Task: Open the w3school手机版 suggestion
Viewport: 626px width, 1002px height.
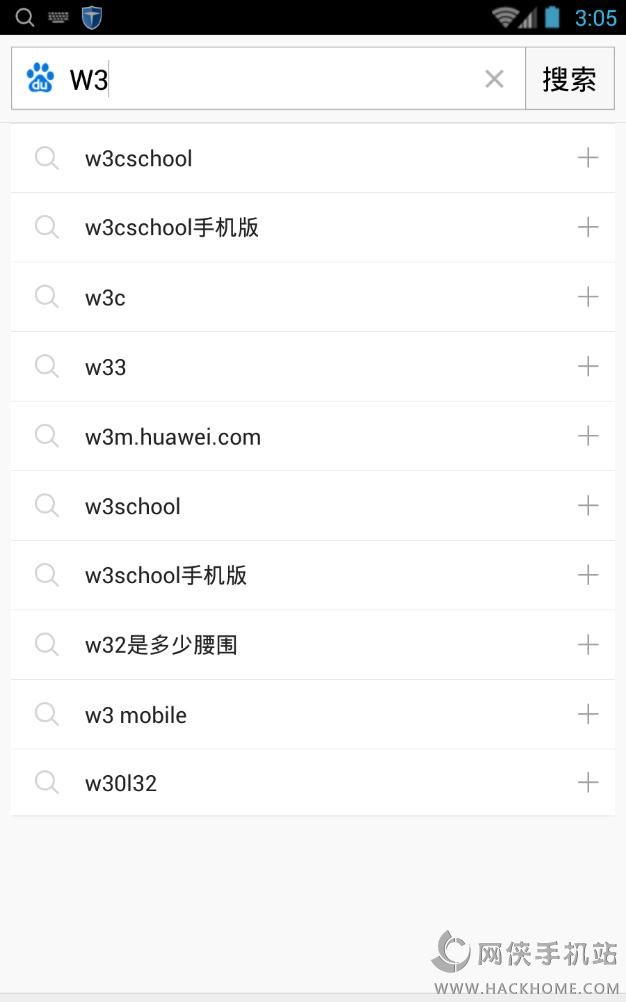Action: (x=166, y=576)
